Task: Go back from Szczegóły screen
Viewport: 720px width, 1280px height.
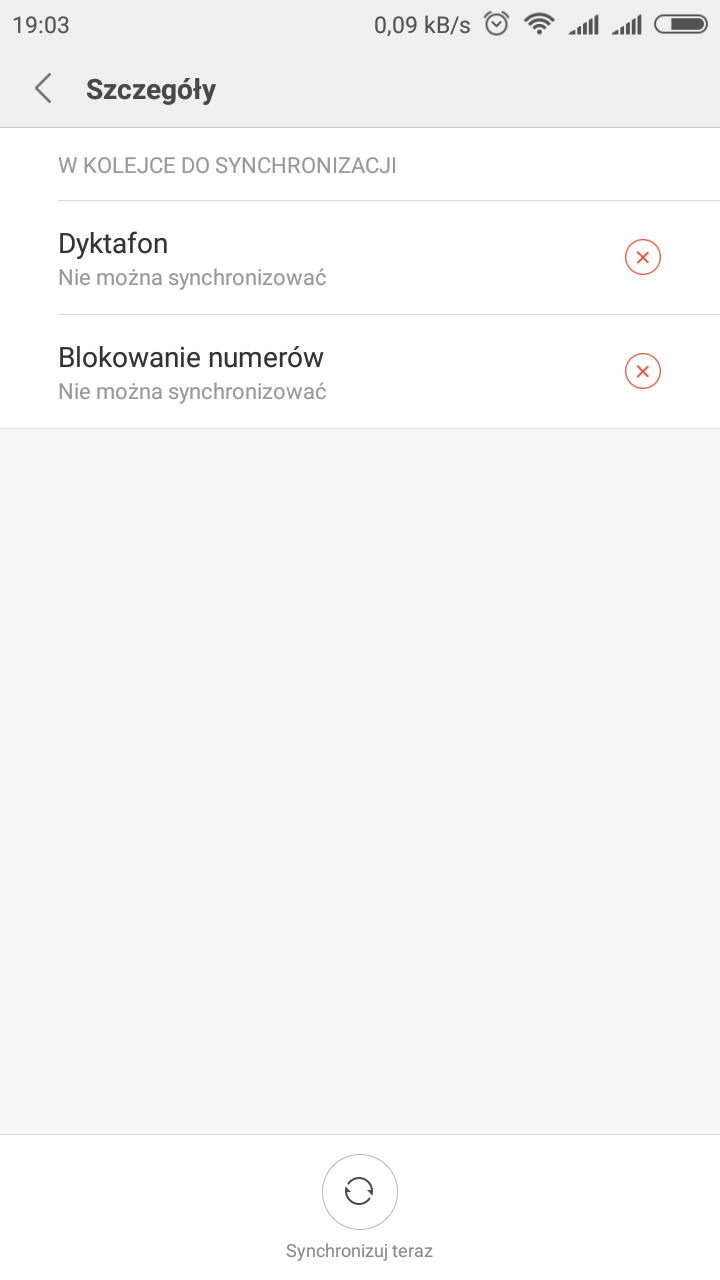Action: coord(42,89)
